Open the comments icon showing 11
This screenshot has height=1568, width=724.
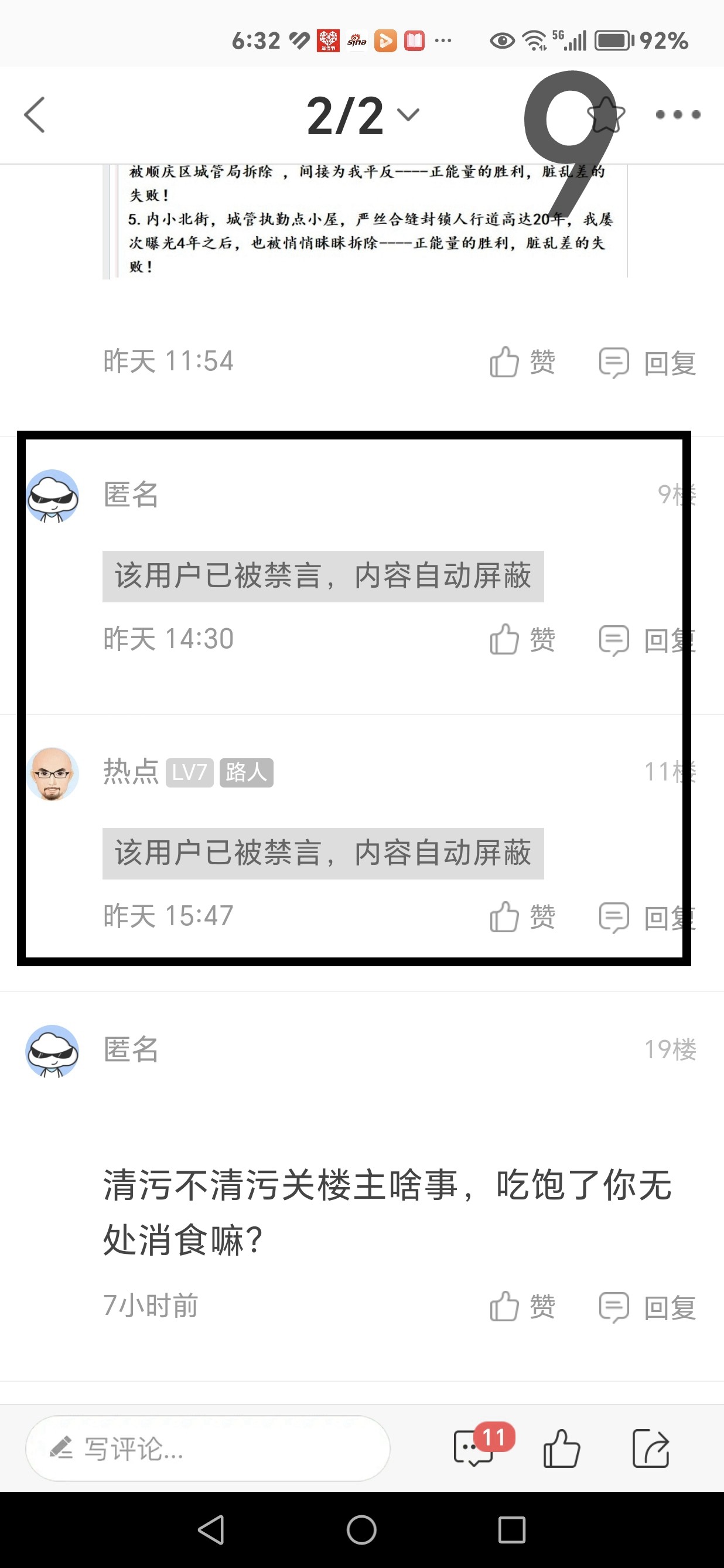coord(474,1448)
